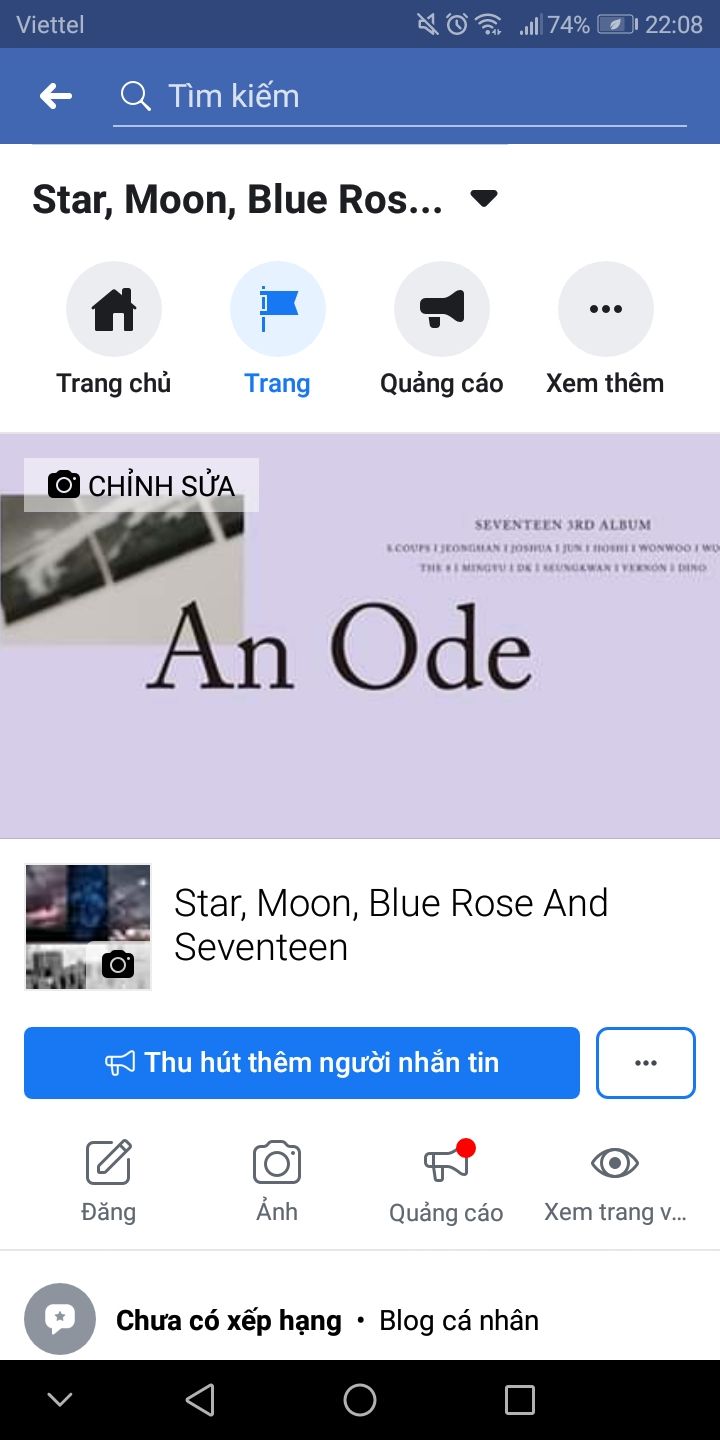Create a post with Đăng
This screenshot has height=1440, width=720.
click(x=109, y=1180)
